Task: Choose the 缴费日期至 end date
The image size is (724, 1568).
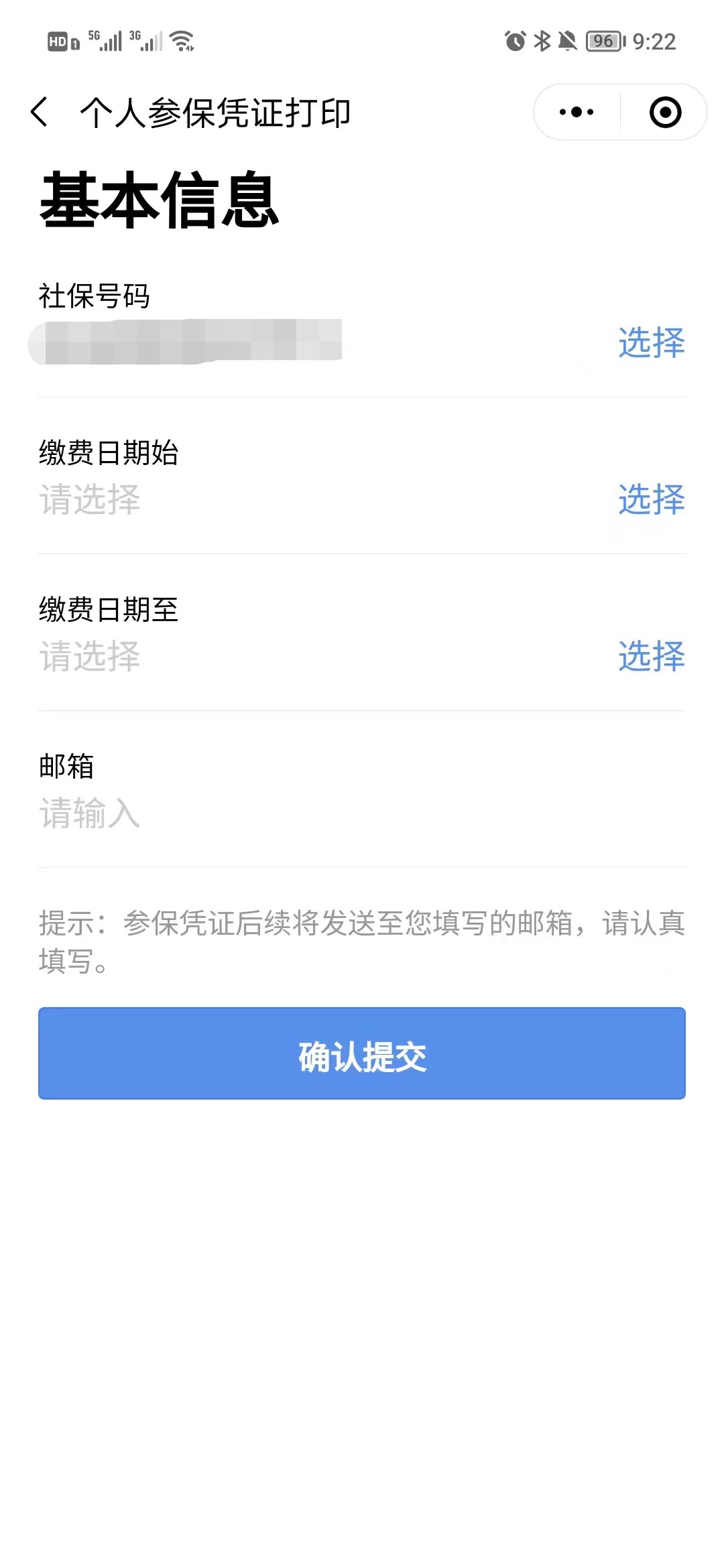Action: (651, 656)
